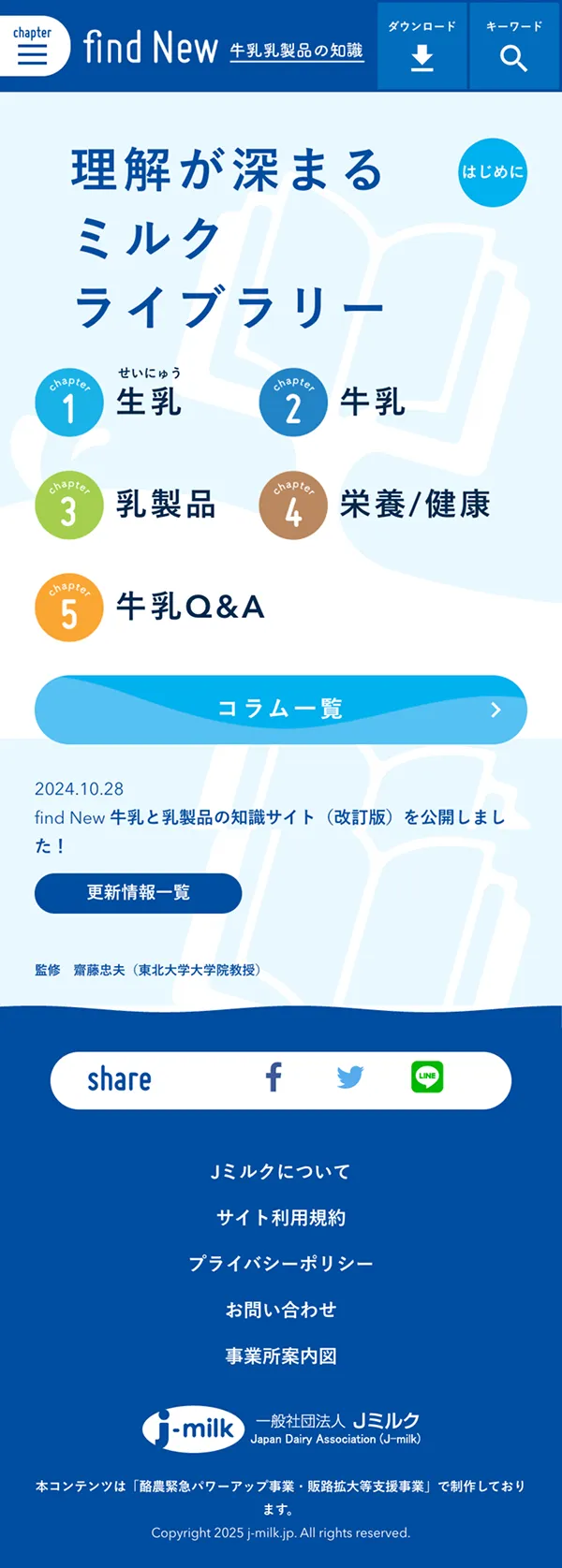Open Jミルクについて footer link
Screen dimensions: 562x1568
point(280,1172)
